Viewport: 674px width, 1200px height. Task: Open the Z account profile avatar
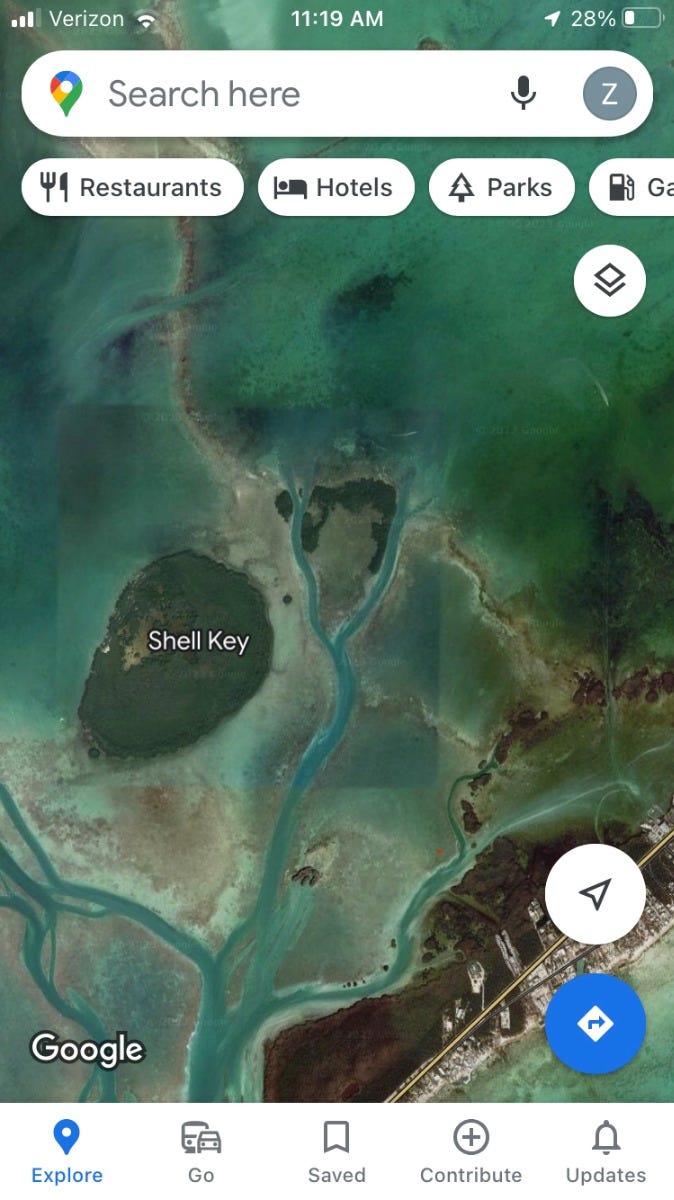click(x=609, y=94)
